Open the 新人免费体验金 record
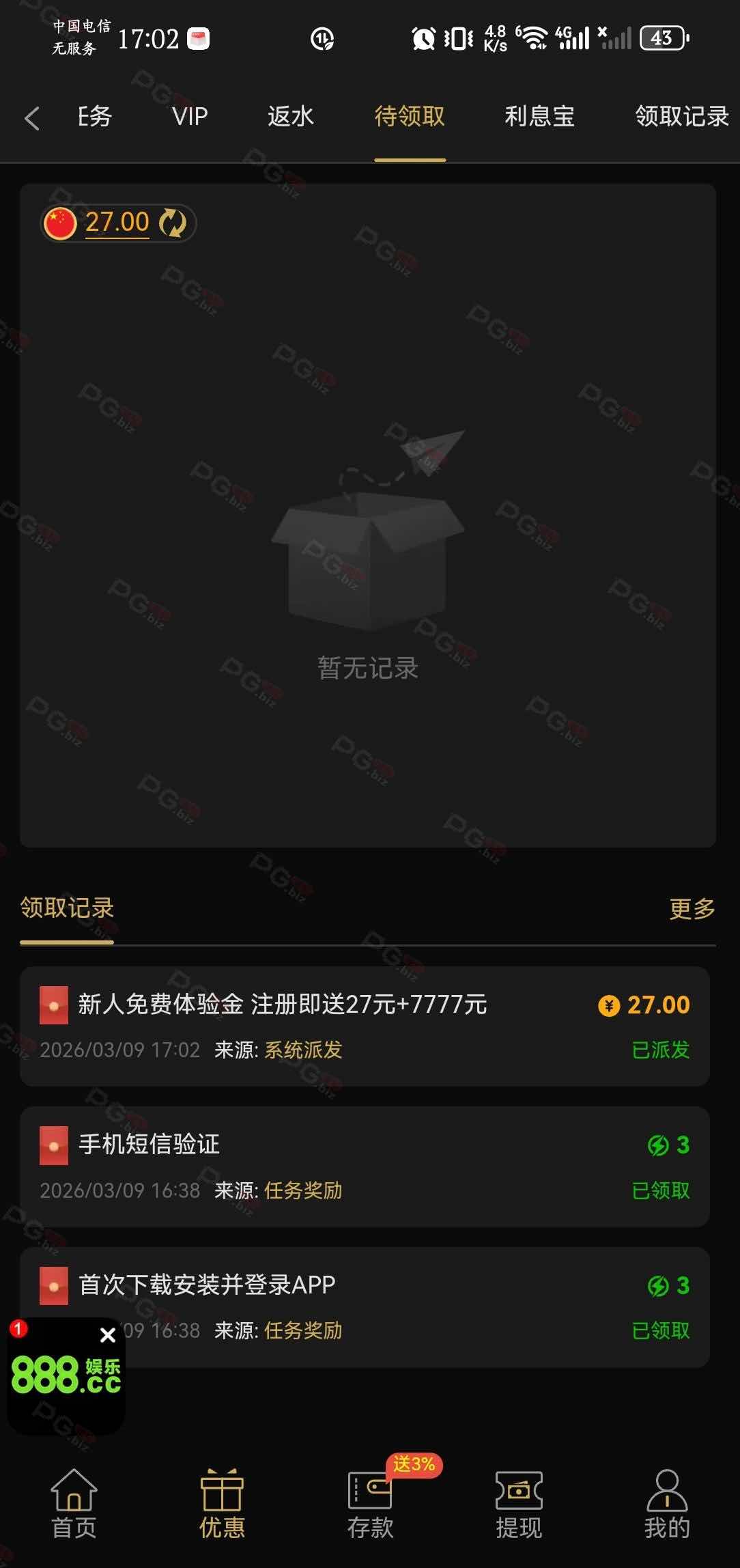740x1568 pixels. 365,1026
